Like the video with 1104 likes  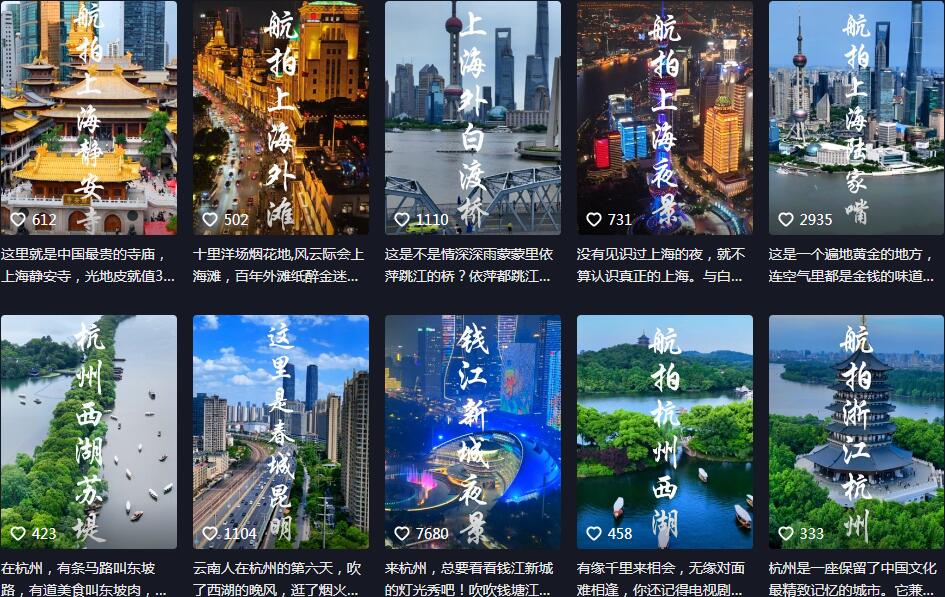(210, 534)
